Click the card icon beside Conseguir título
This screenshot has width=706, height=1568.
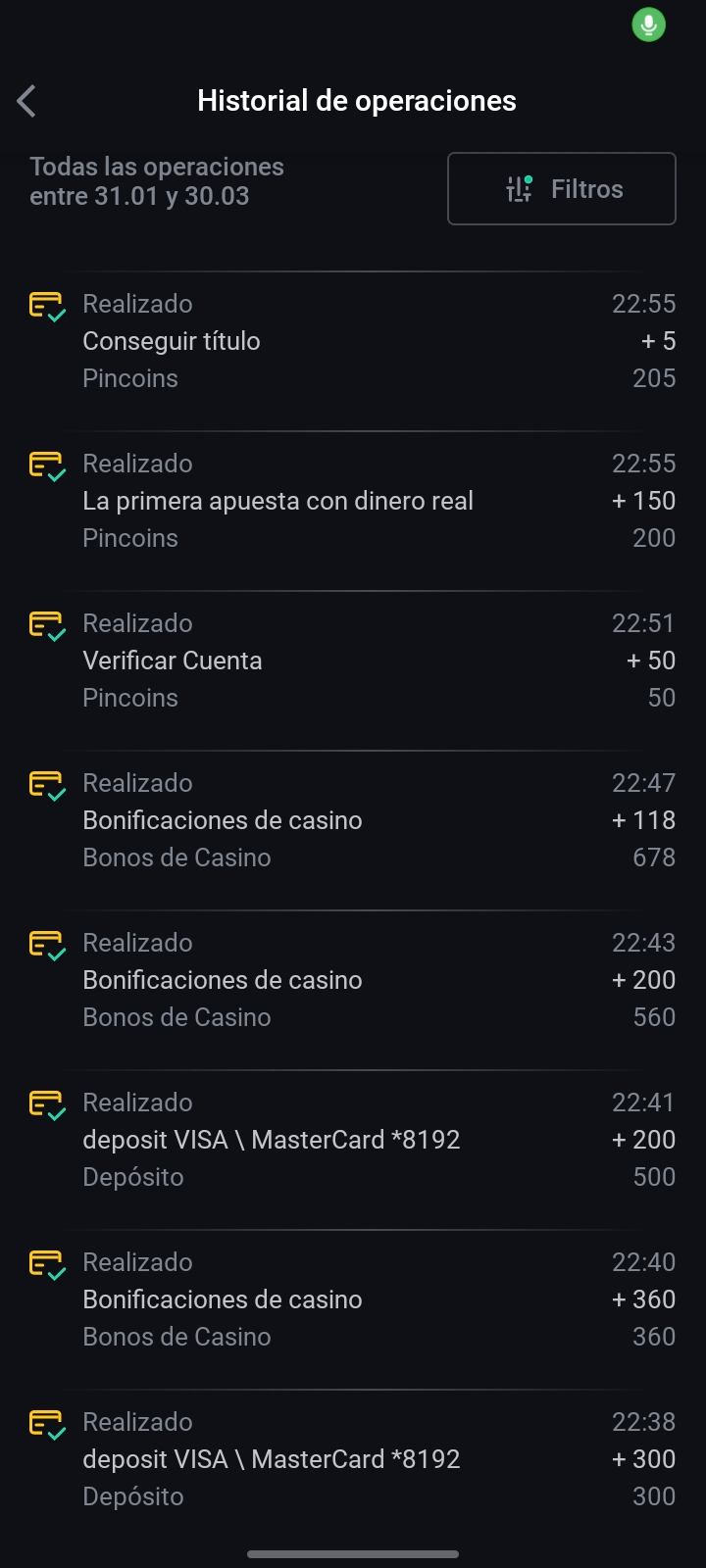[x=45, y=305]
